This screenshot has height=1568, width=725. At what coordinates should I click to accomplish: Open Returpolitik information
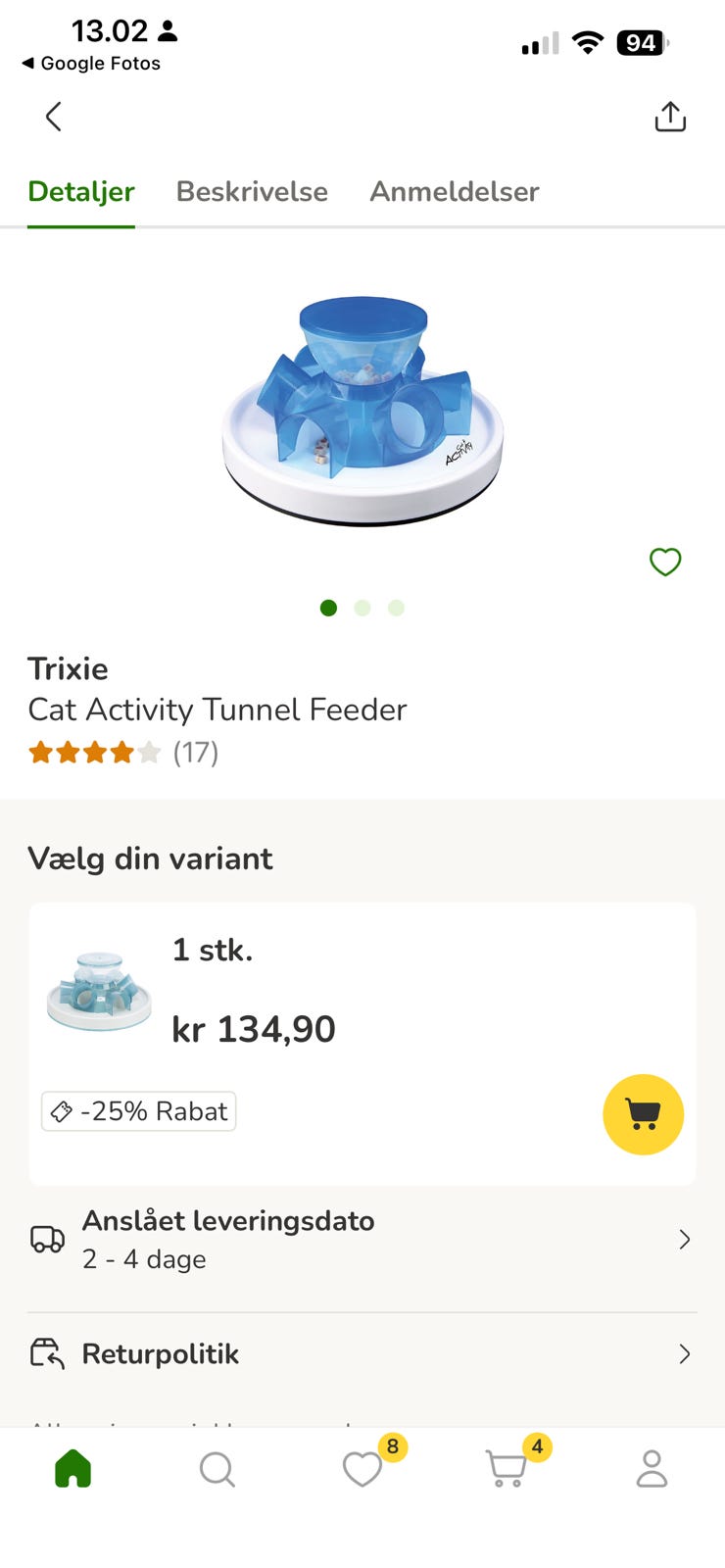coord(362,1354)
